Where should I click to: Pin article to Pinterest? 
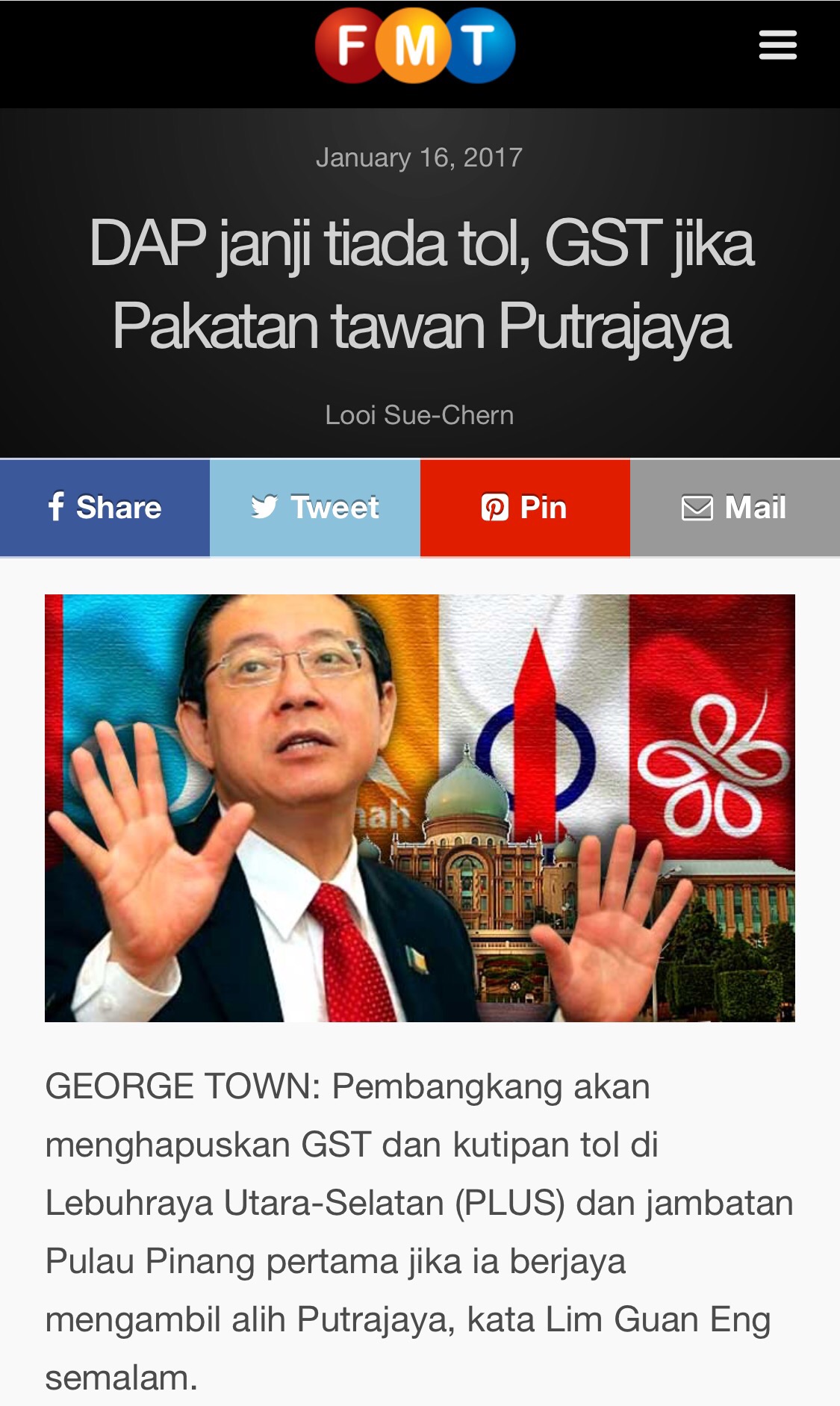(524, 508)
